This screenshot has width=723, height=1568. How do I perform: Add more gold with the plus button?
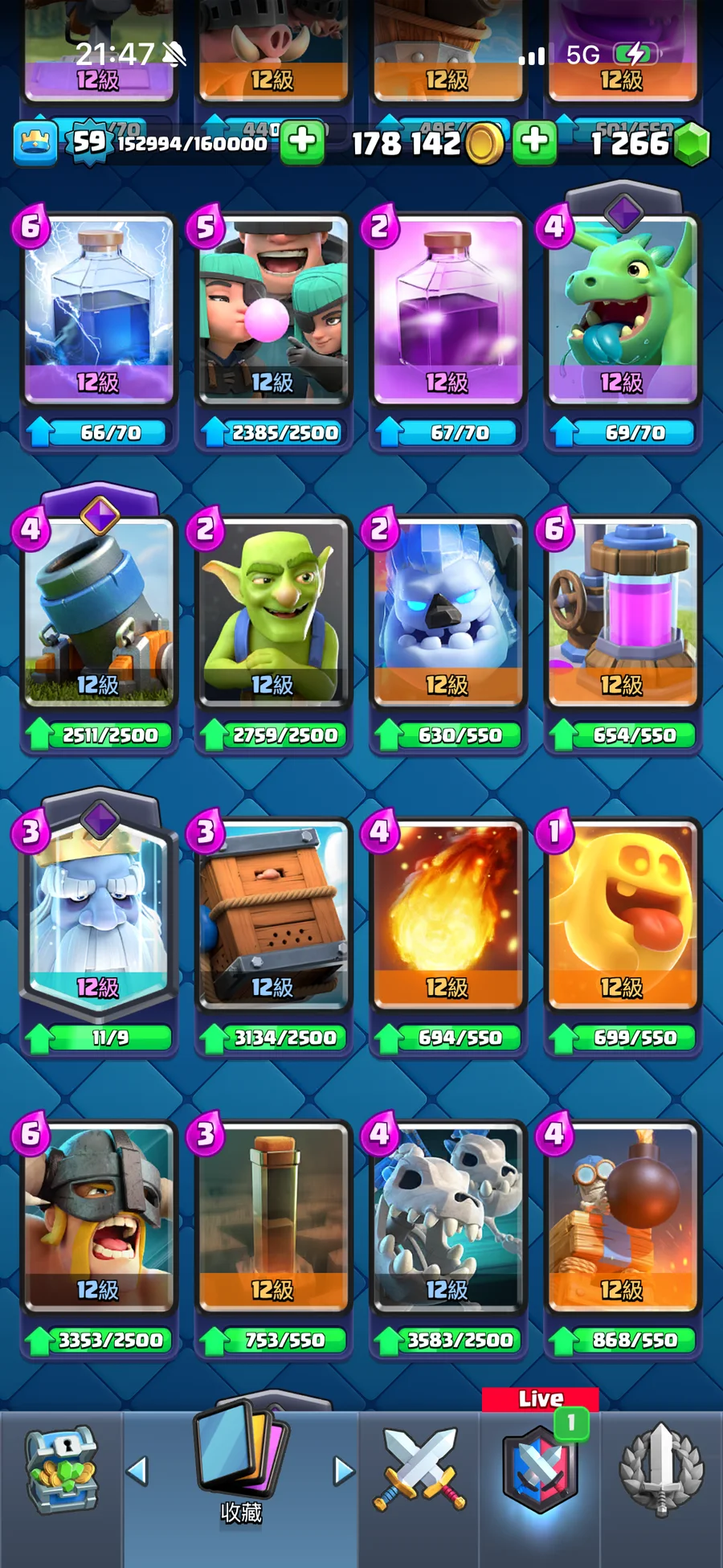[x=535, y=142]
